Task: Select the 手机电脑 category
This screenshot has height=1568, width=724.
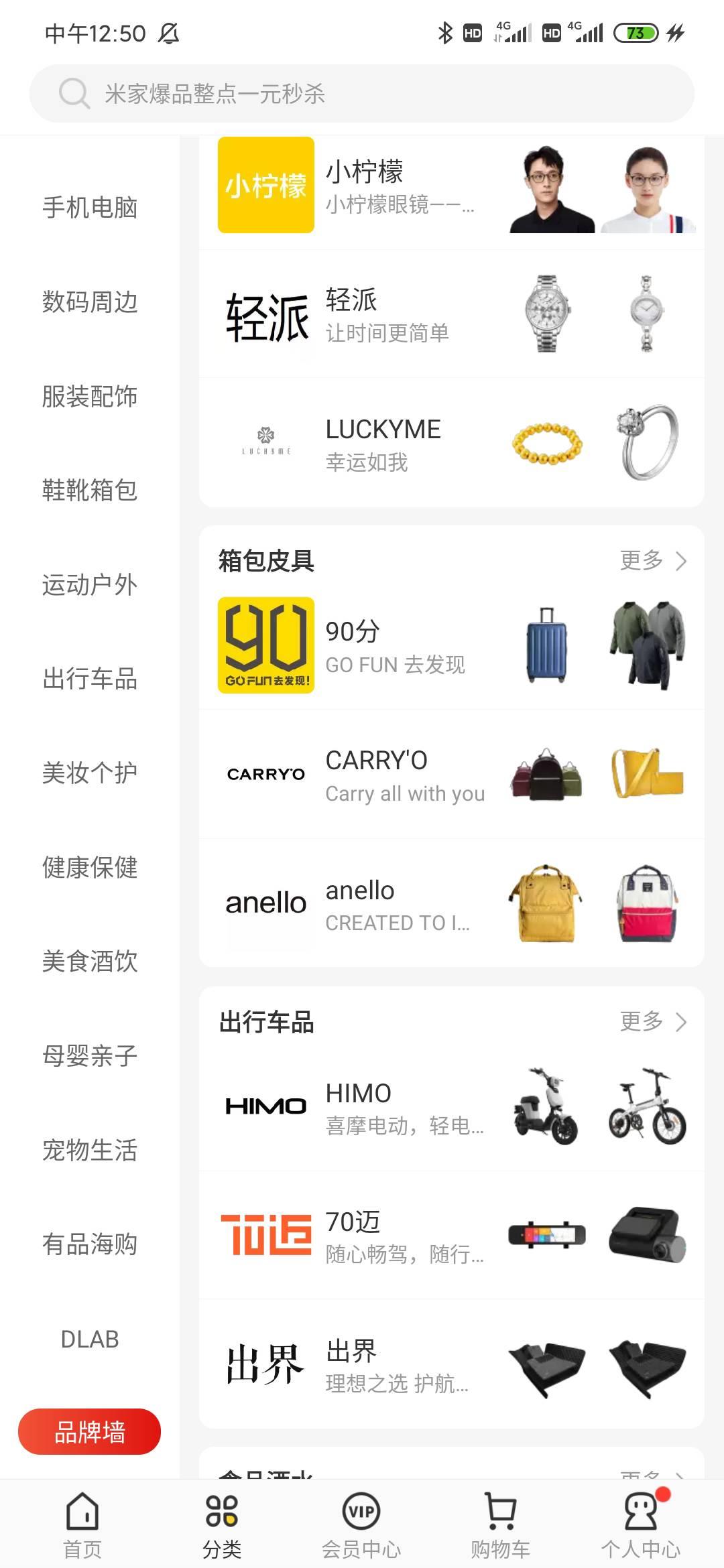Action: coord(90,208)
